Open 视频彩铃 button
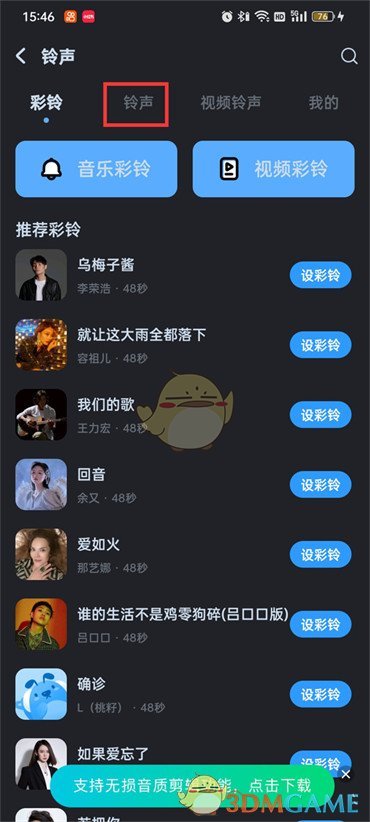The width and height of the screenshot is (370, 822). [274, 169]
